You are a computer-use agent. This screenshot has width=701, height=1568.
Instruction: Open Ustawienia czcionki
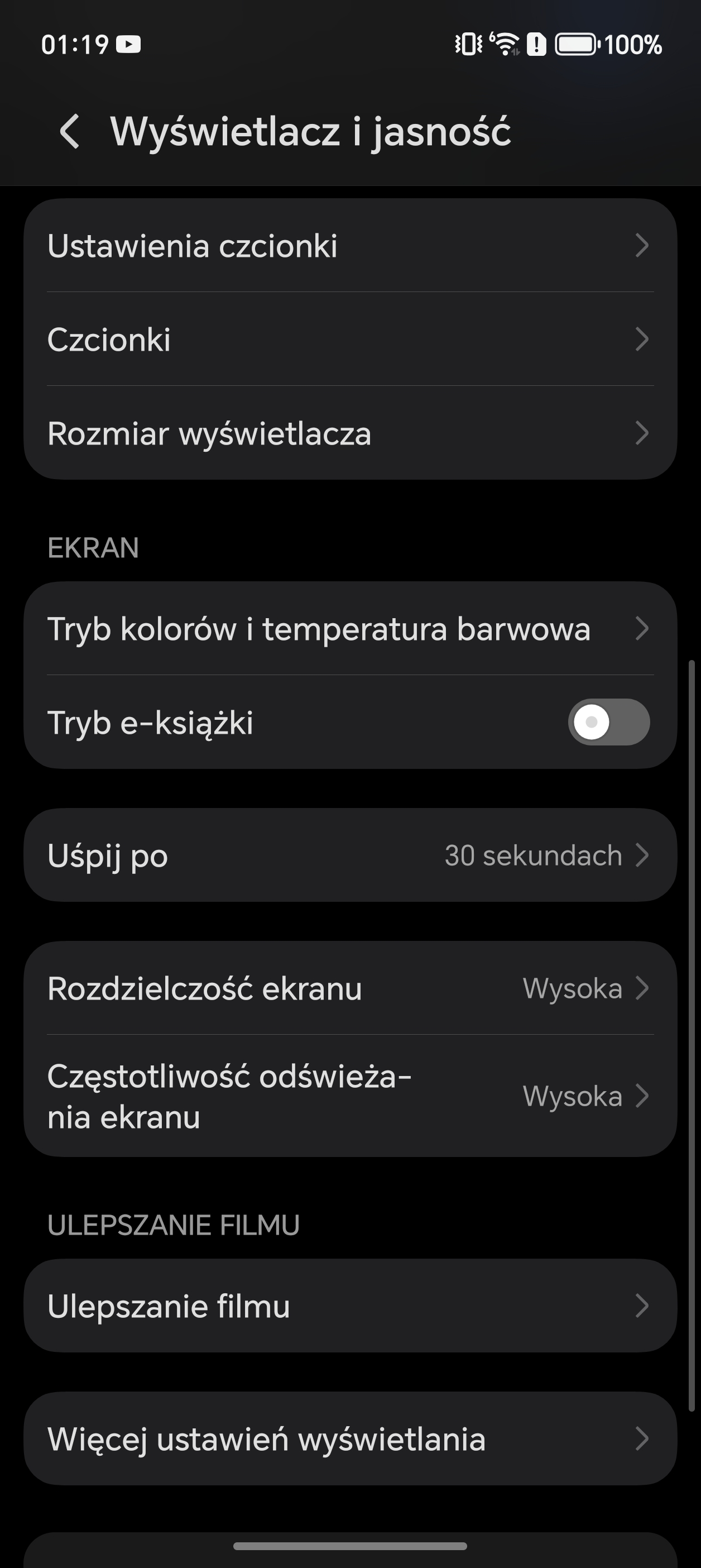coord(350,246)
